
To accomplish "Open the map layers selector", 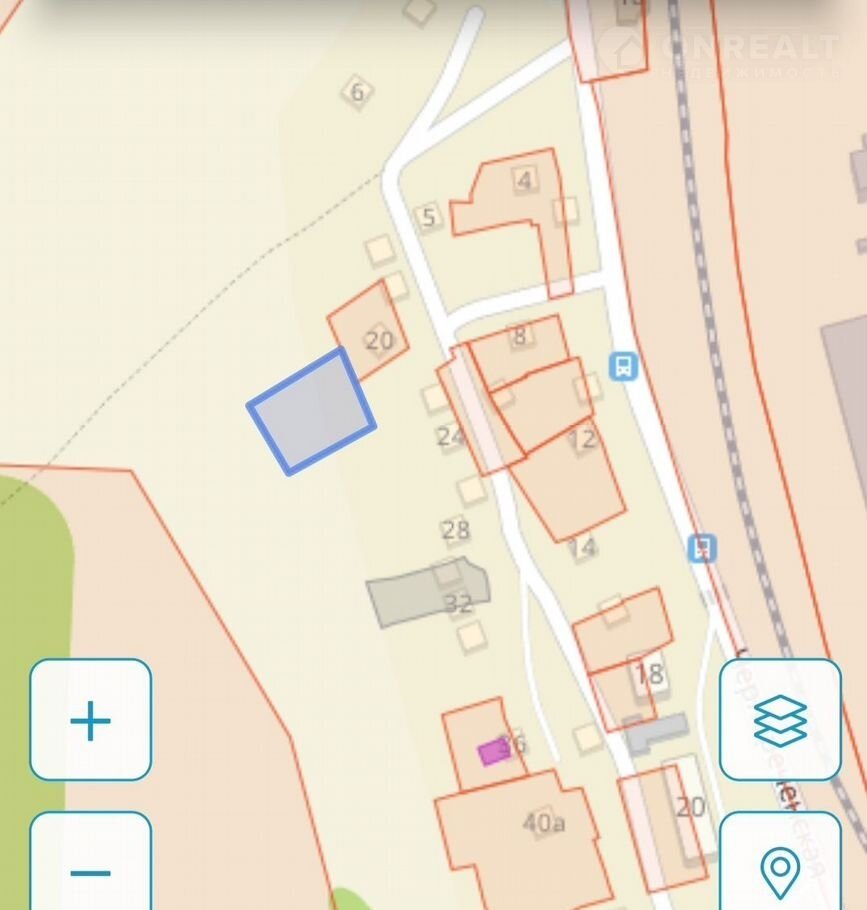I will point(780,720).
